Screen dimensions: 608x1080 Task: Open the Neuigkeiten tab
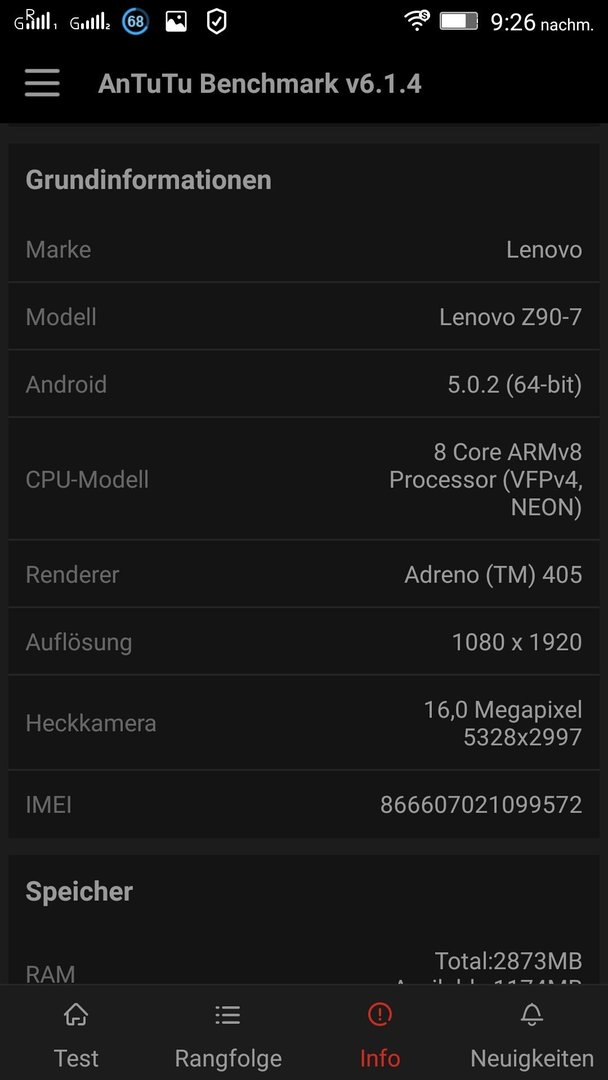pos(532,1033)
